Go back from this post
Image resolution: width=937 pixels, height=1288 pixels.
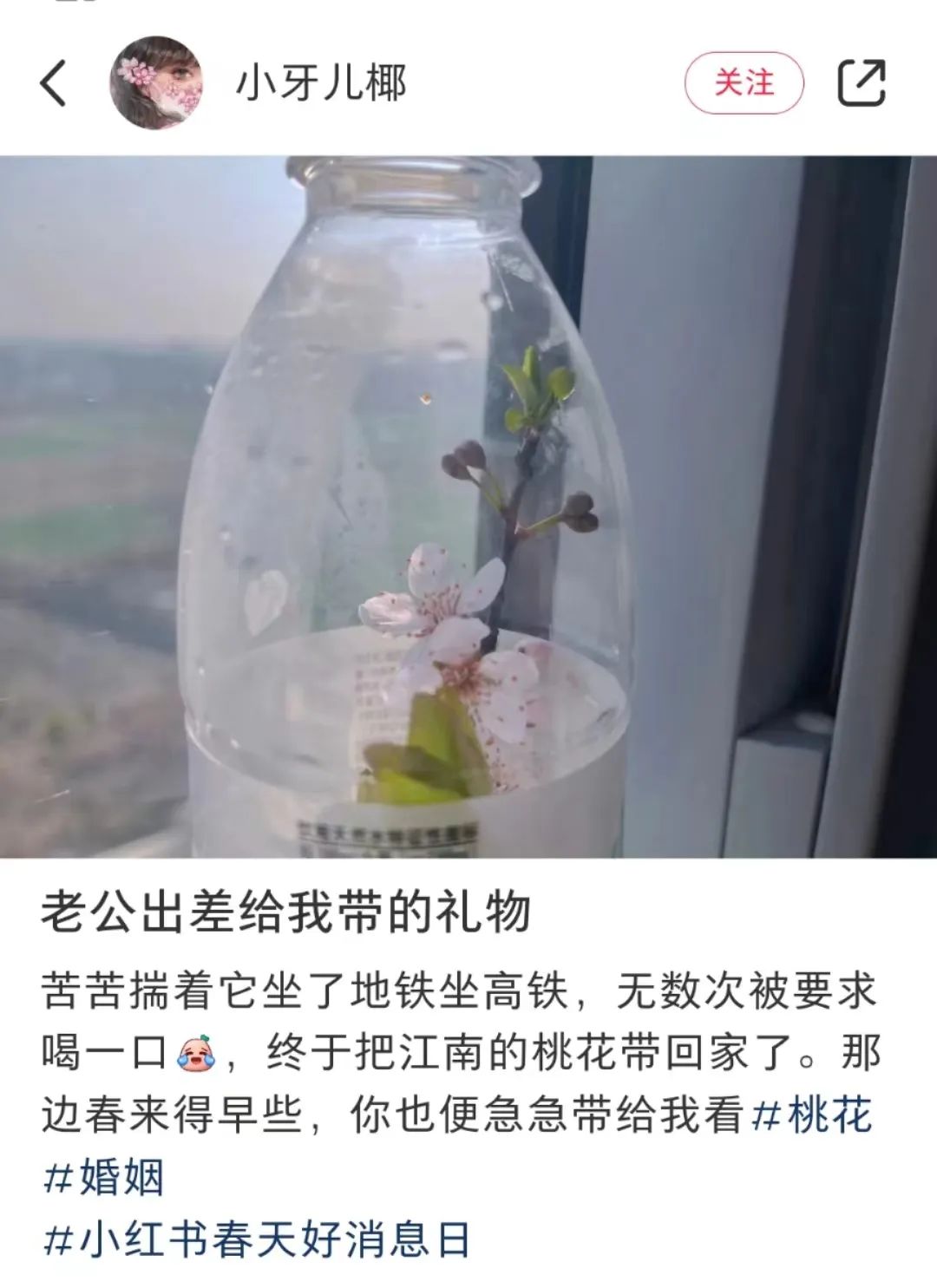(54, 84)
